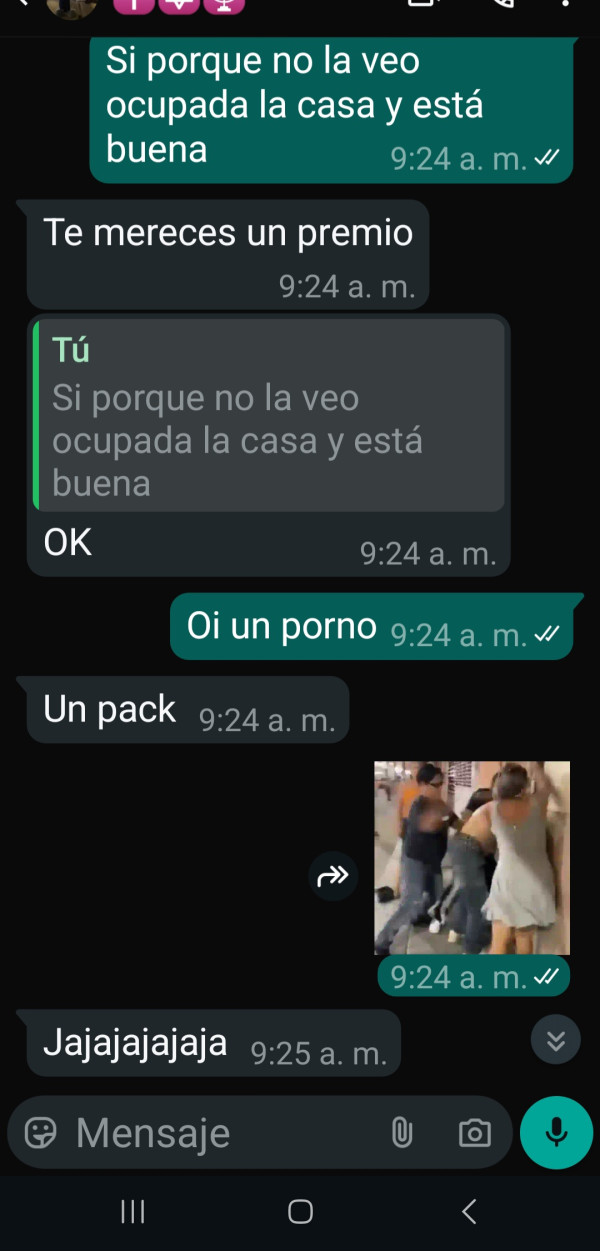Open recent apps from the navigation bar

pyautogui.click(x=132, y=1211)
